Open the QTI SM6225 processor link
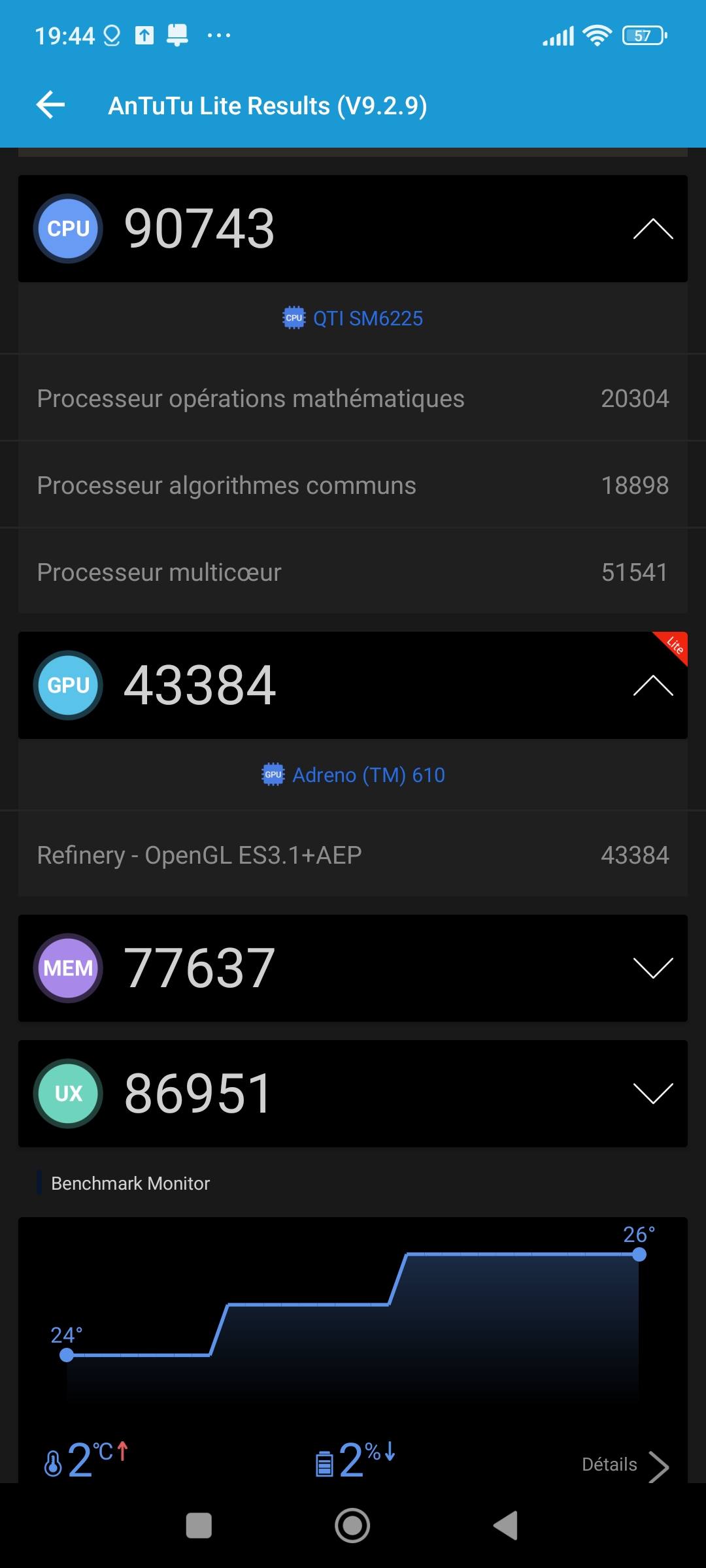 click(353, 318)
